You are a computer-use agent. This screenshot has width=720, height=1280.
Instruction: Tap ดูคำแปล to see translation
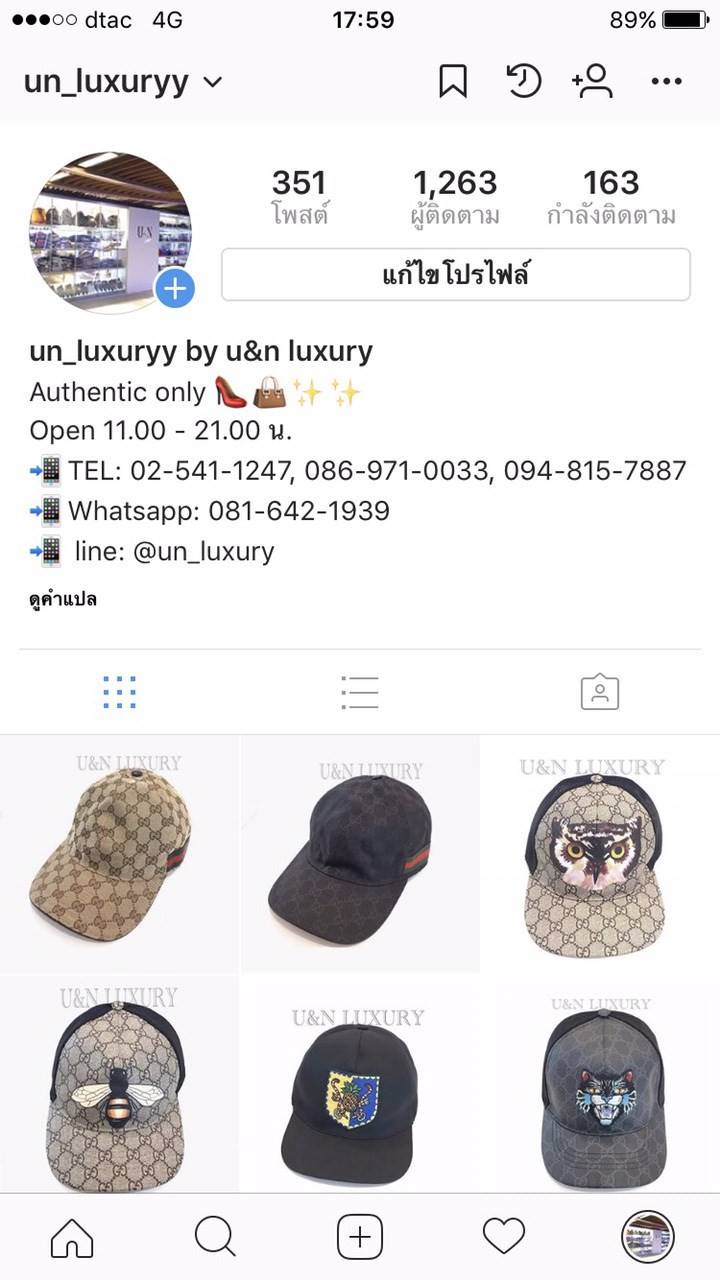coord(63,600)
